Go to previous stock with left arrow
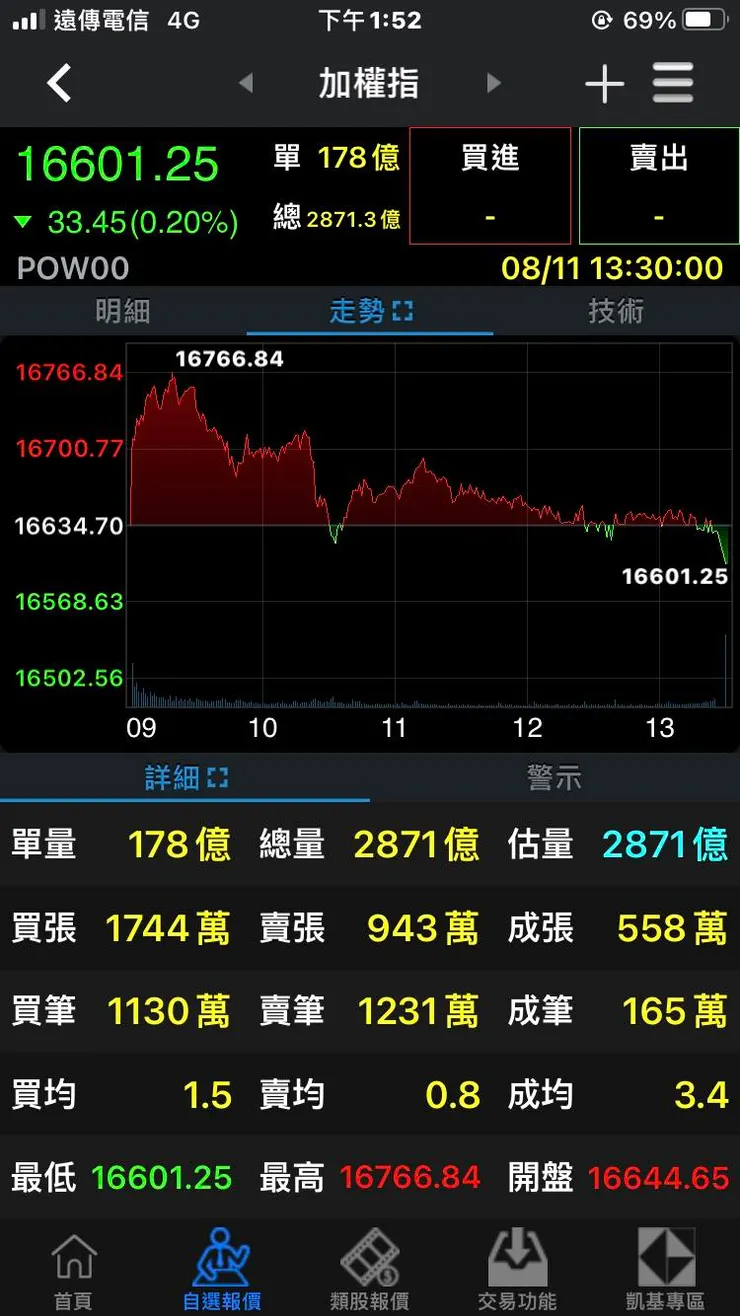The height and width of the screenshot is (1316, 740). (x=247, y=84)
